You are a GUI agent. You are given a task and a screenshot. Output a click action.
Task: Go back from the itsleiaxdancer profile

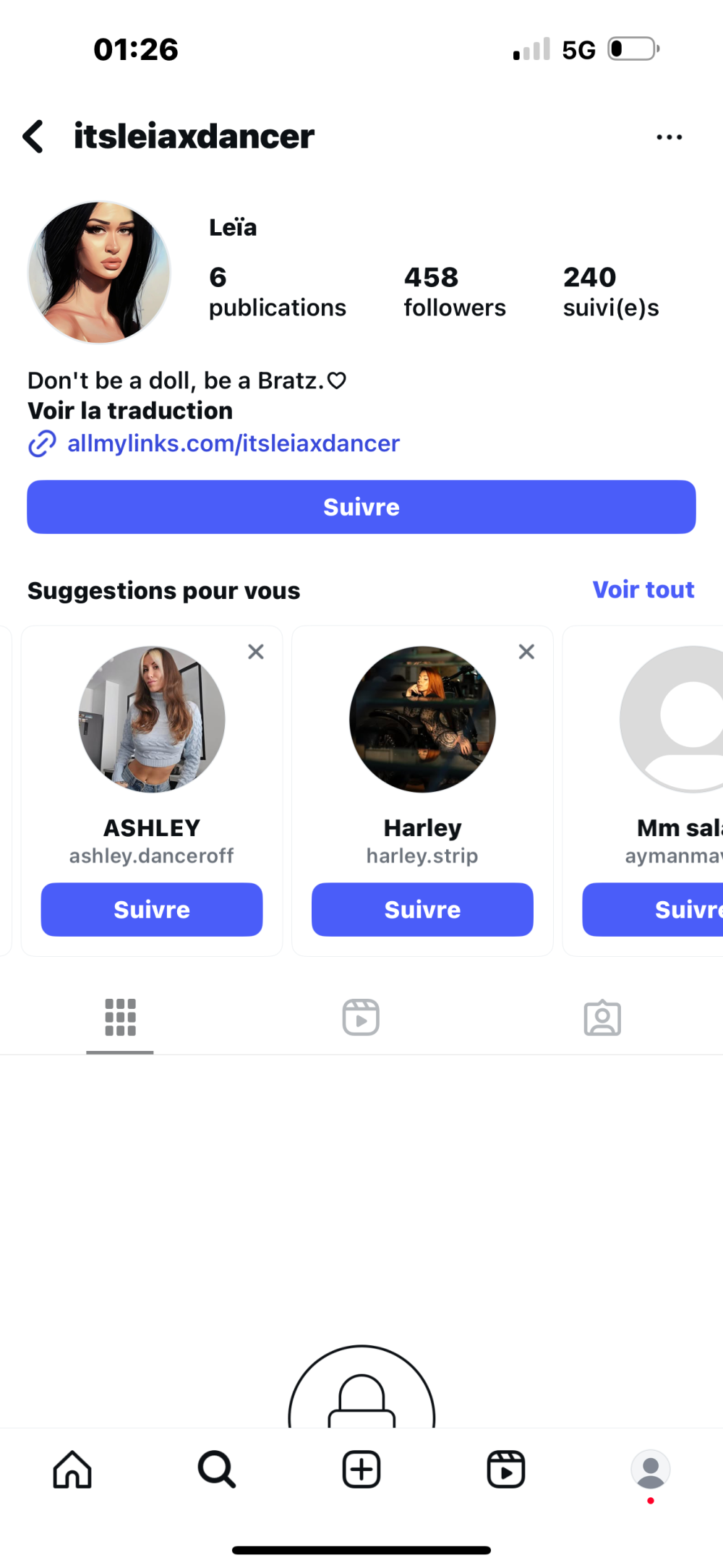click(x=33, y=136)
